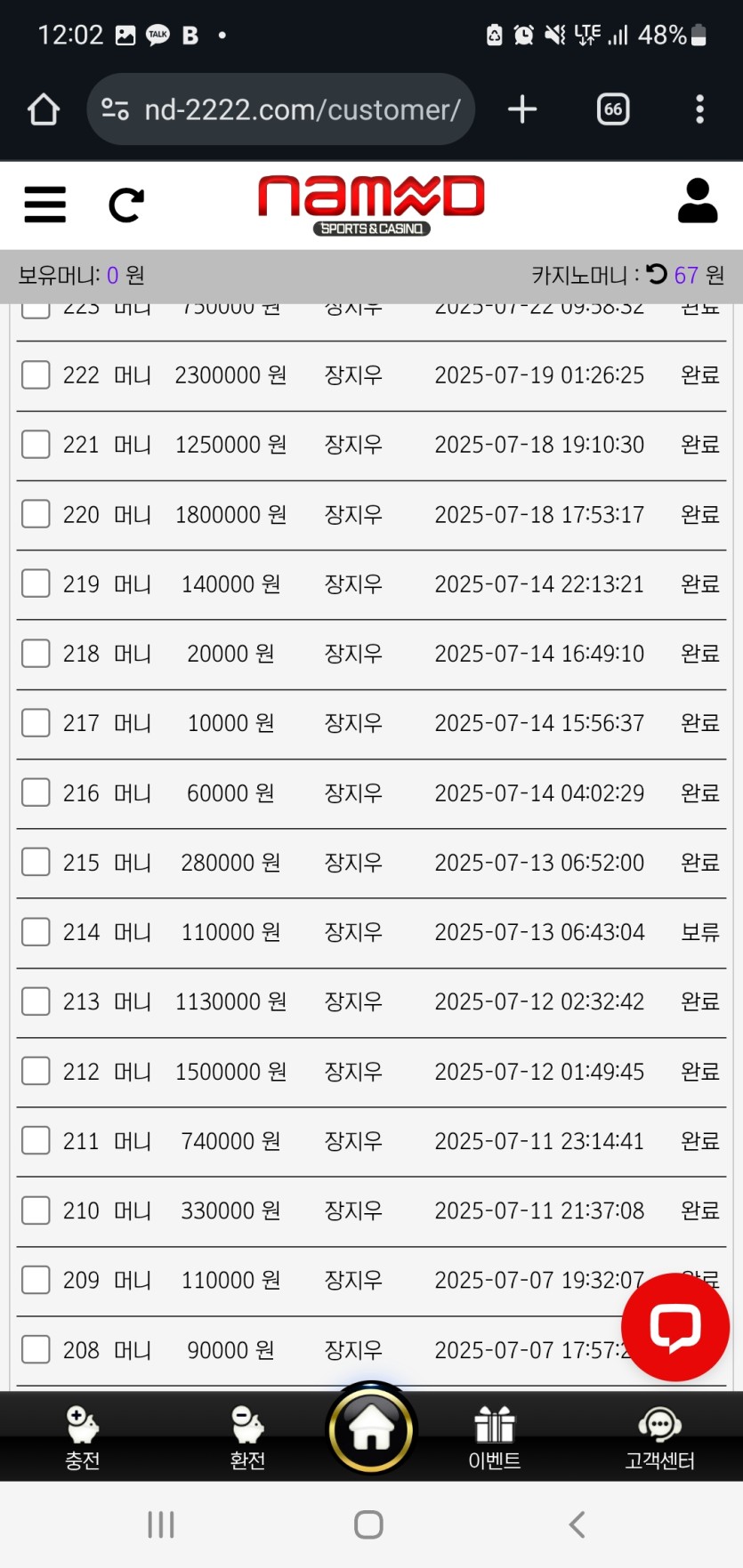Select the checkbox for entry 216
Image resolution: width=743 pixels, height=1568 pixels.
coord(36,792)
